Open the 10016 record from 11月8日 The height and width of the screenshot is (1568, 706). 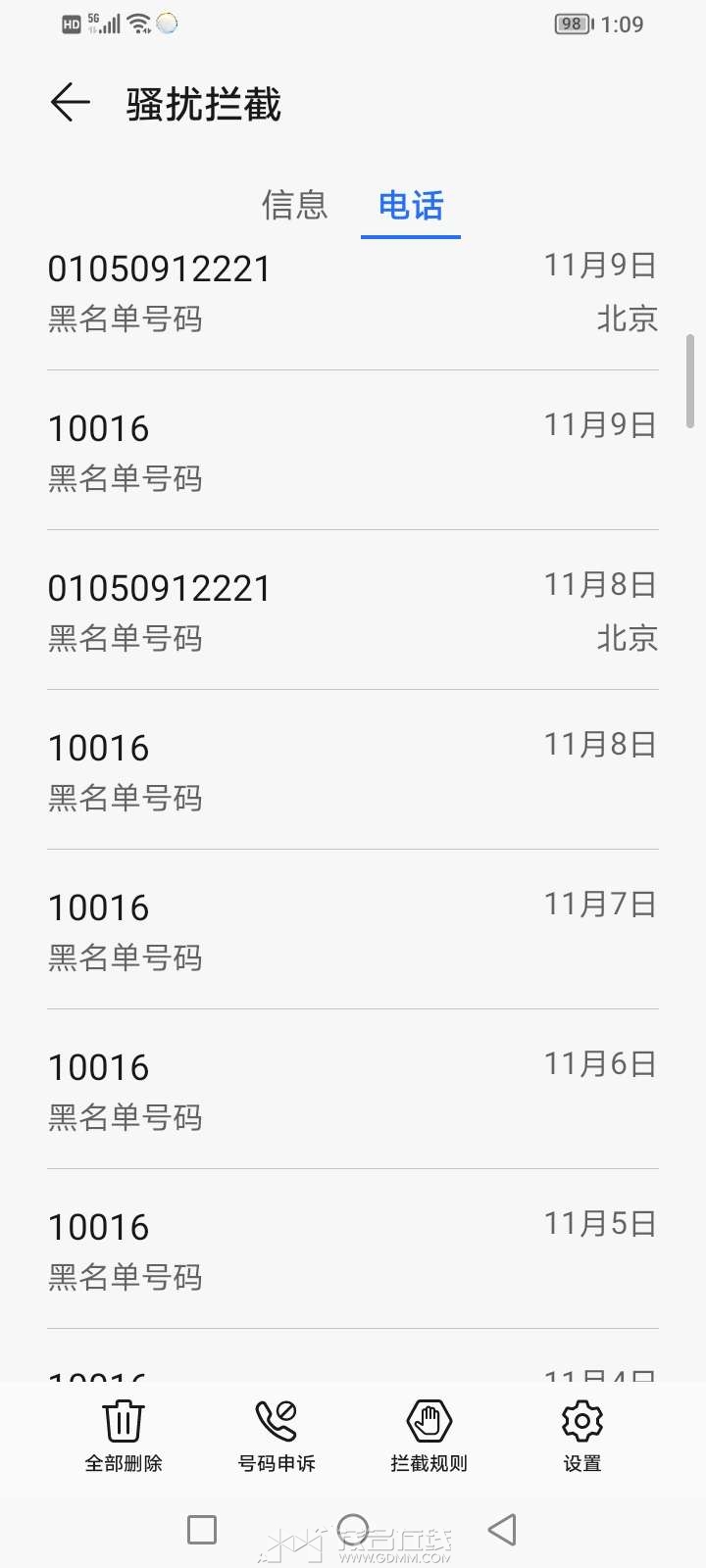[352, 771]
